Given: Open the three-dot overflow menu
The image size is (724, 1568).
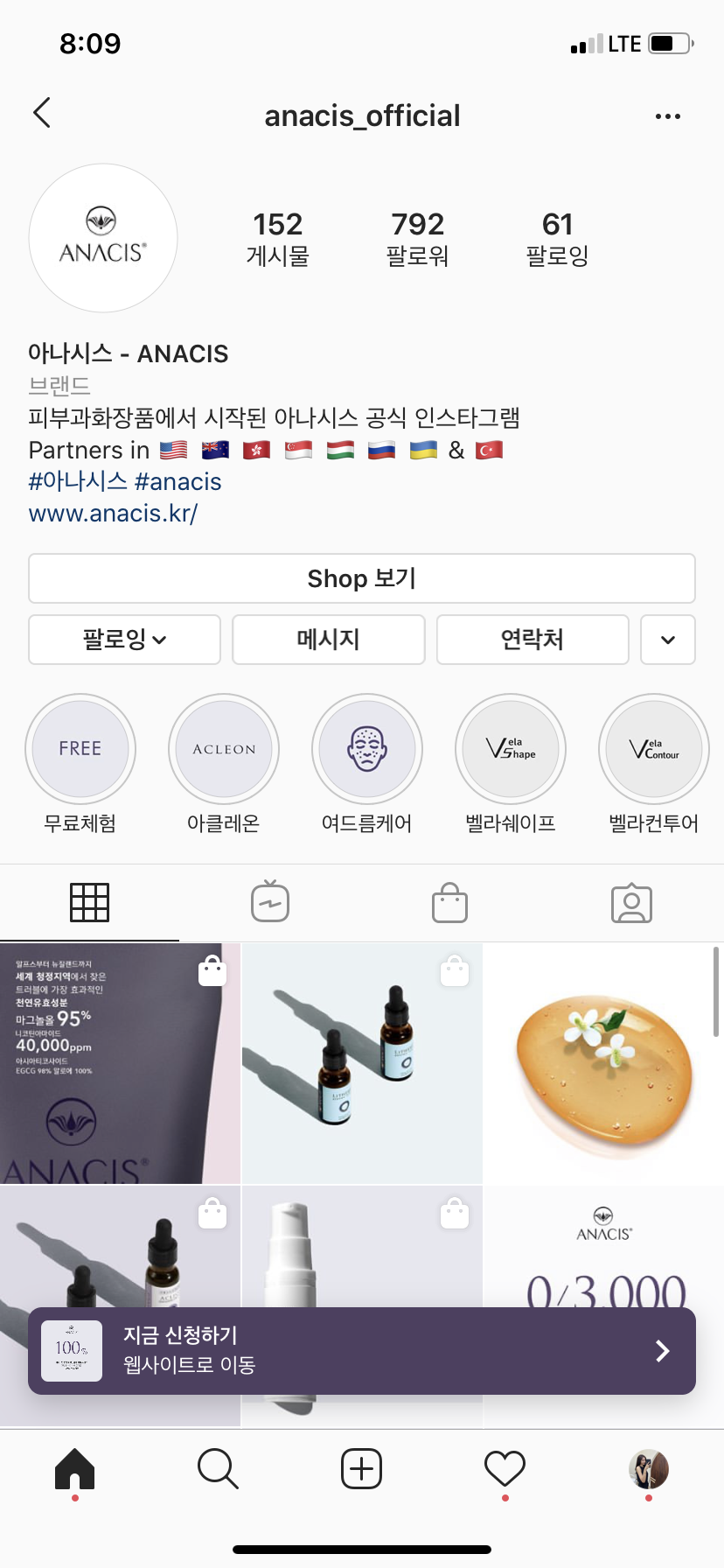Looking at the screenshot, I should coord(667,116).
